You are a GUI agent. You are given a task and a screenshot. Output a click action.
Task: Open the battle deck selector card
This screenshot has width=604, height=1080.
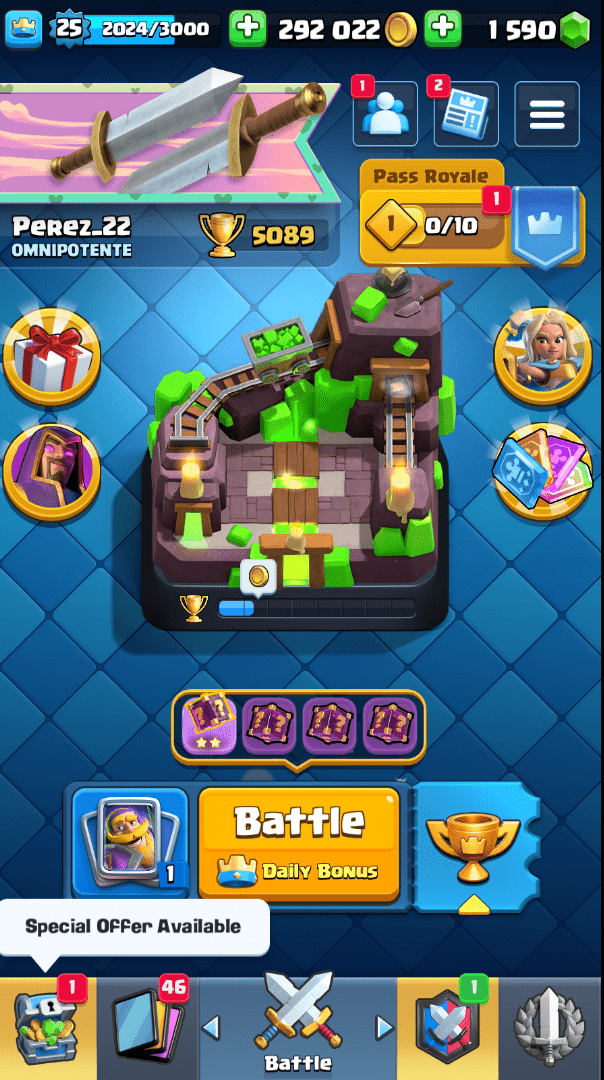tap(130, 844)
